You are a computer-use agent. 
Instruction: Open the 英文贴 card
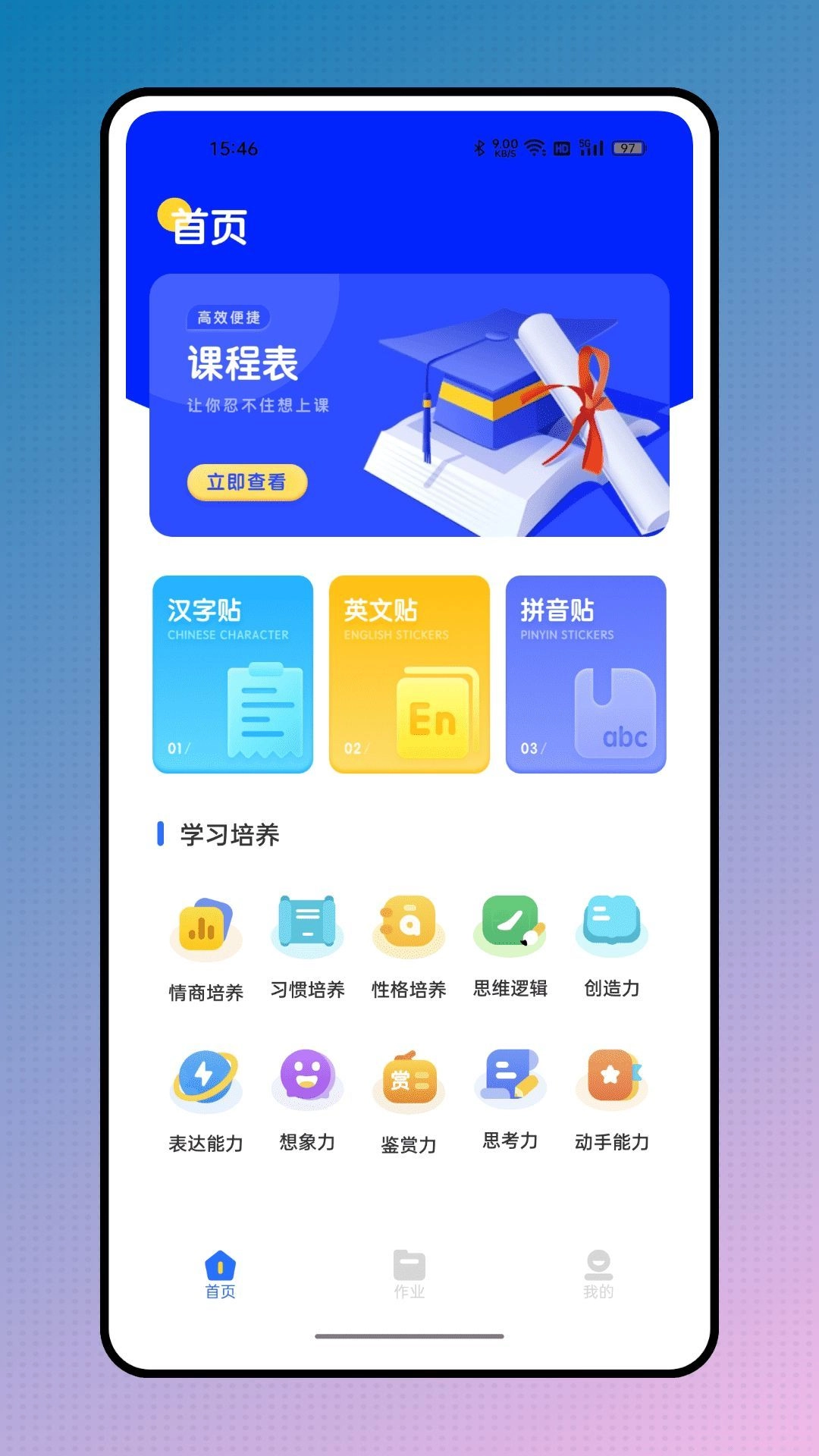coord(409,674)
